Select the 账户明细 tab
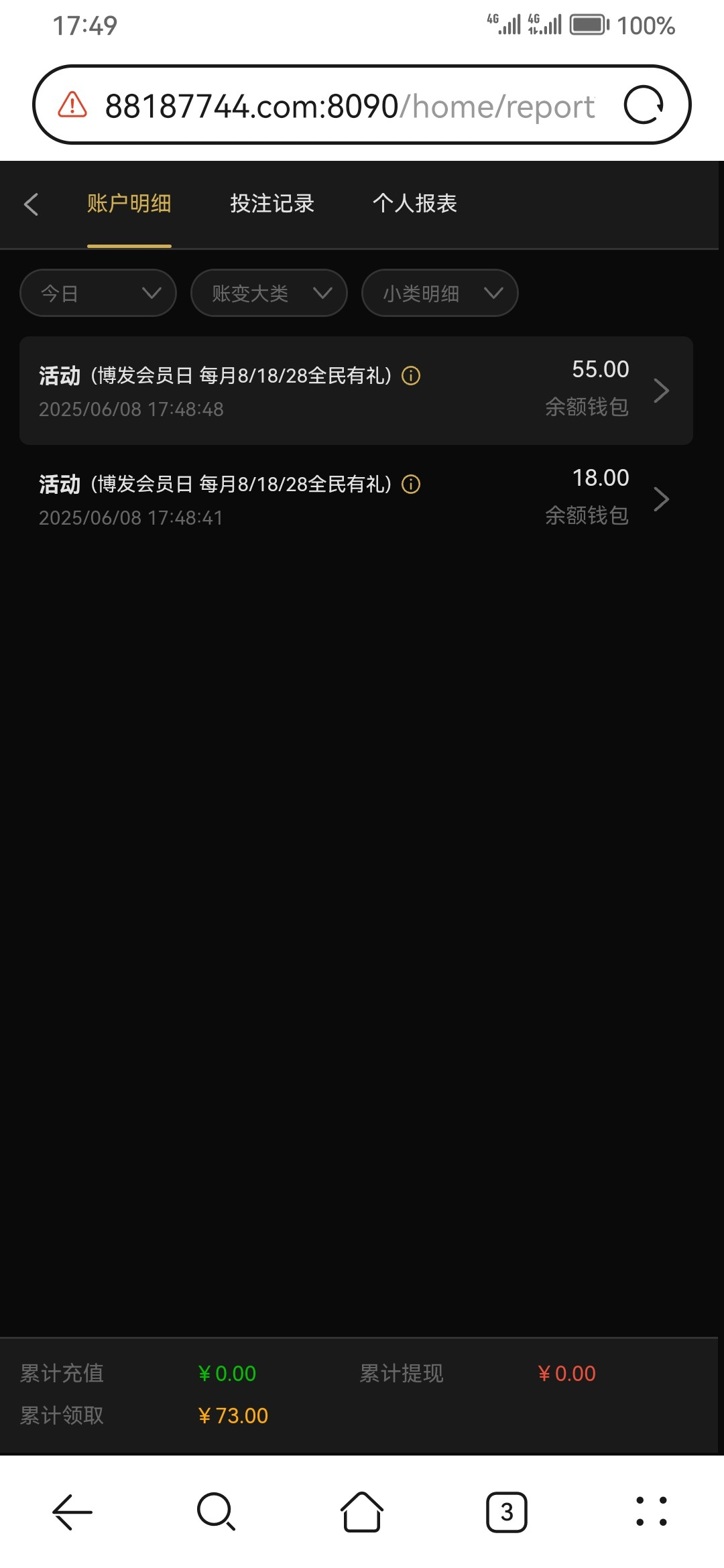This screenshot has height=1568, width=724. [129, 204]
